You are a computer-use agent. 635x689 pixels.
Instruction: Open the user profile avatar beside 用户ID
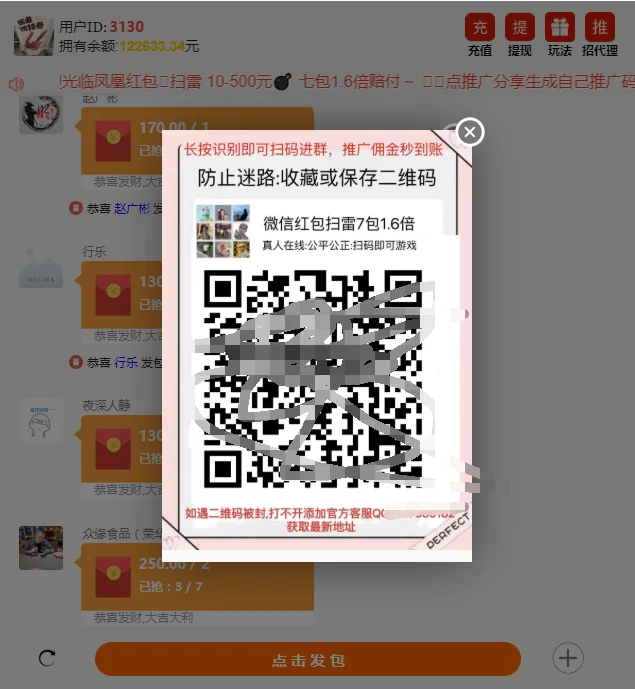(x=33, y=36)
